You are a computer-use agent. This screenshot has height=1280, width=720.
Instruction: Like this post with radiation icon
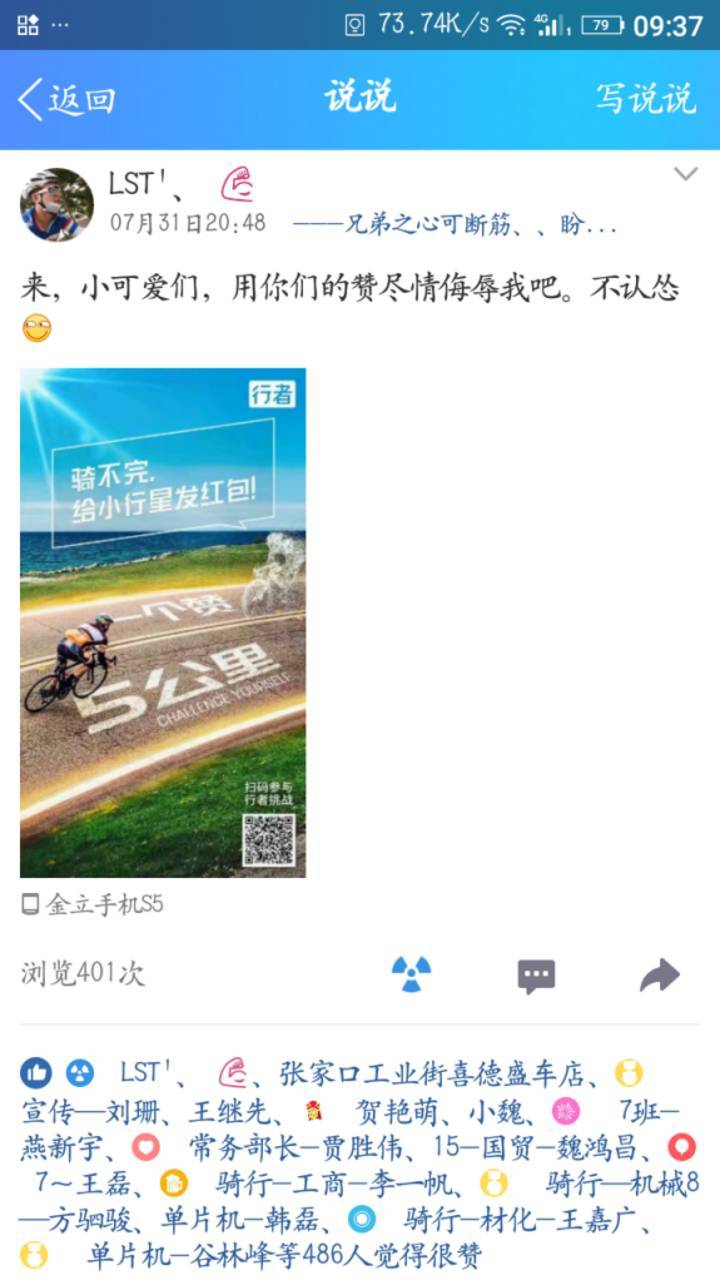tap(411, 973)
